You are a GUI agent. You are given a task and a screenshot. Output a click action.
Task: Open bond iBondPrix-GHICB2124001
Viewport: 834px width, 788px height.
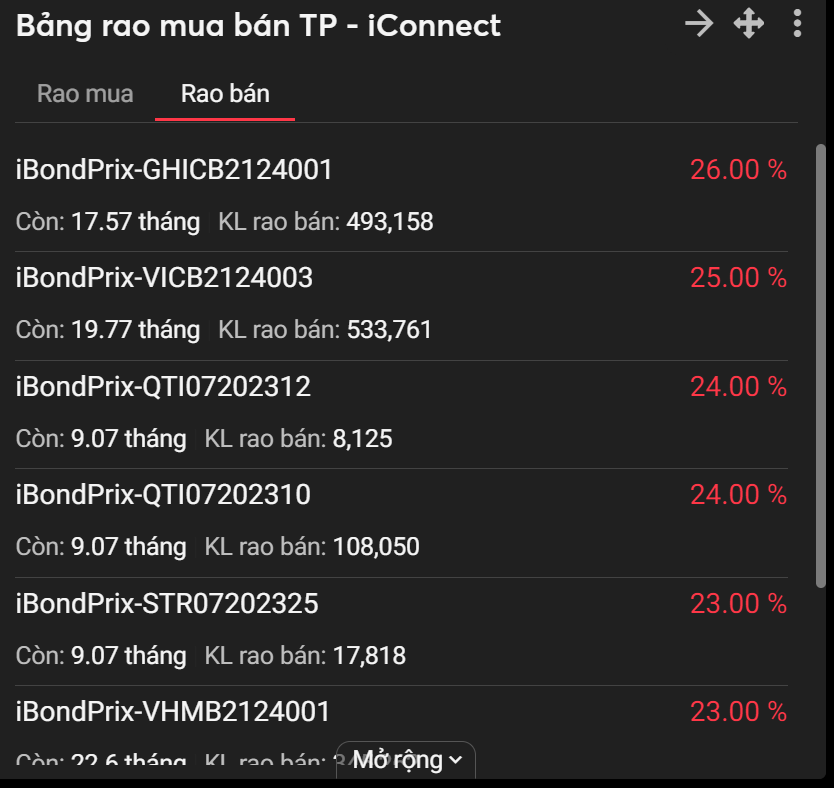click(x=174, y=171)
